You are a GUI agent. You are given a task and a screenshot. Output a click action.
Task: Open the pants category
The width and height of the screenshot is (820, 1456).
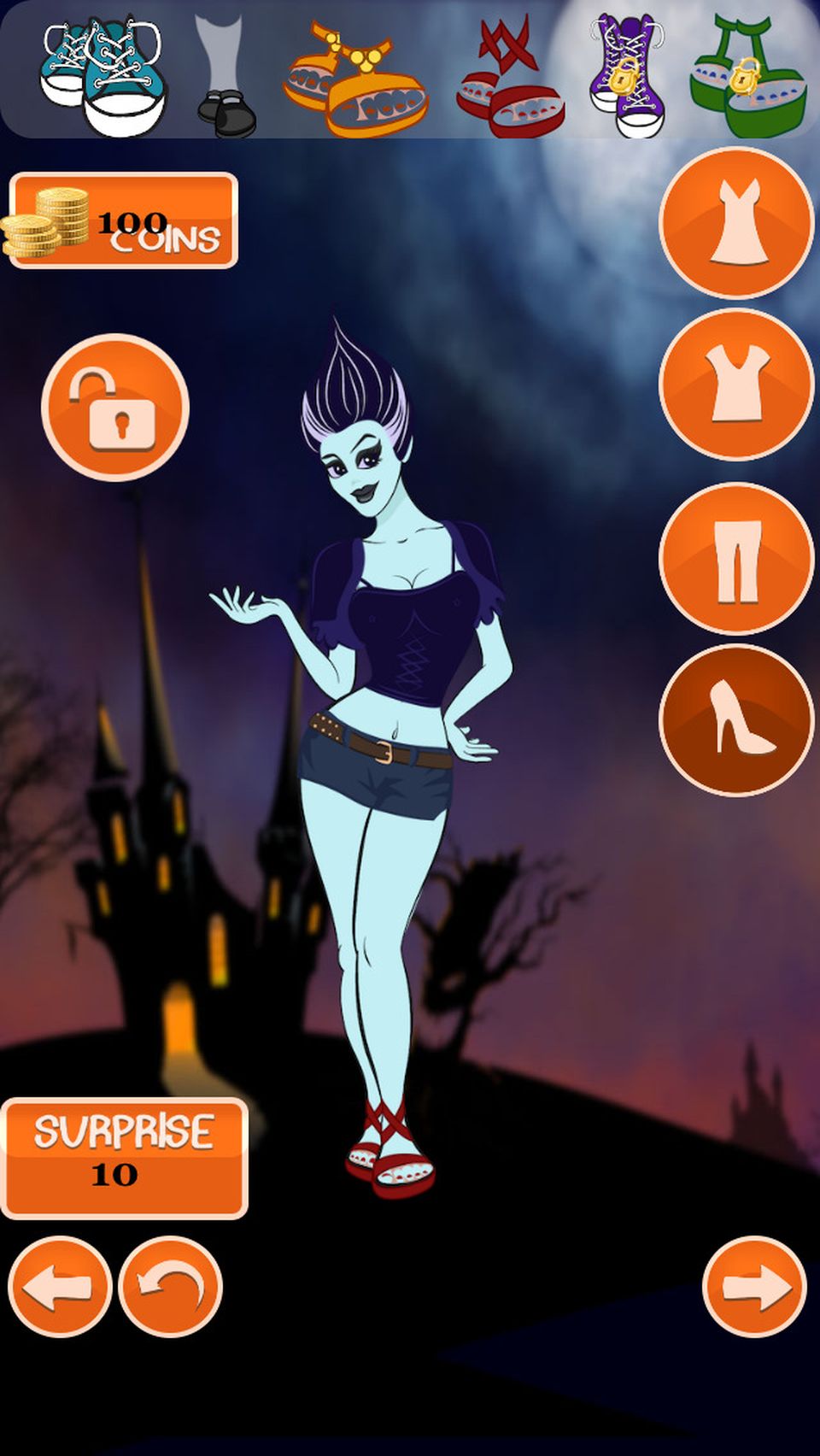pyautogui.click(x=736, y=559)
